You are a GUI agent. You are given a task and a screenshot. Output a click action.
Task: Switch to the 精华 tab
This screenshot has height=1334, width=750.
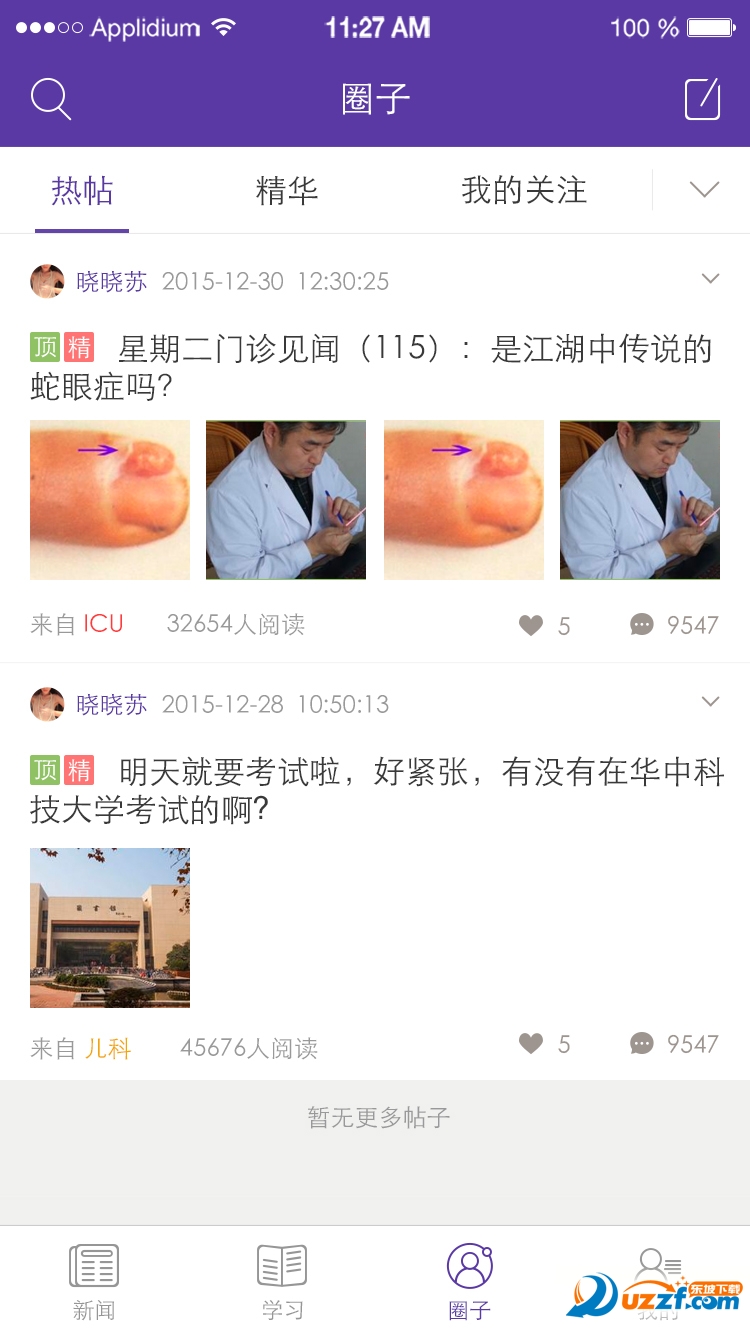pyautogui.click(x=287, y=192)
